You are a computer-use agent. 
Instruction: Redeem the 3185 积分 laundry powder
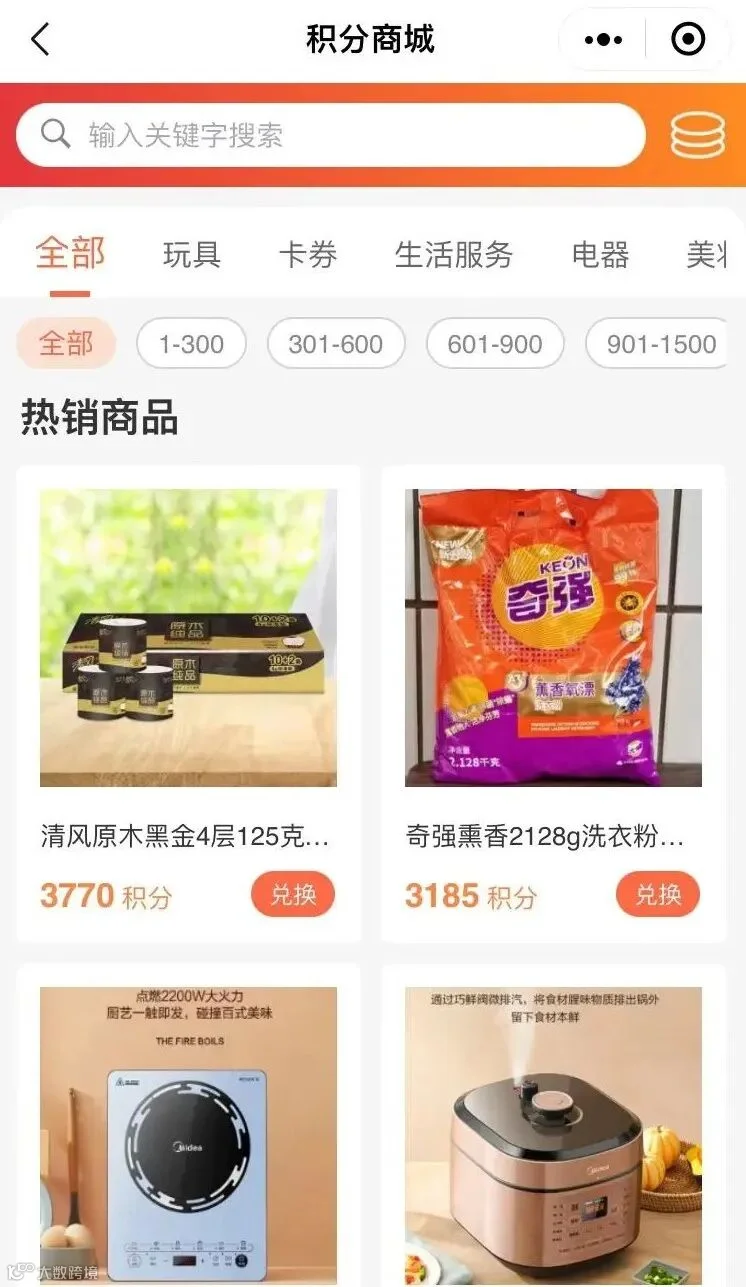[x=658, y=895]
